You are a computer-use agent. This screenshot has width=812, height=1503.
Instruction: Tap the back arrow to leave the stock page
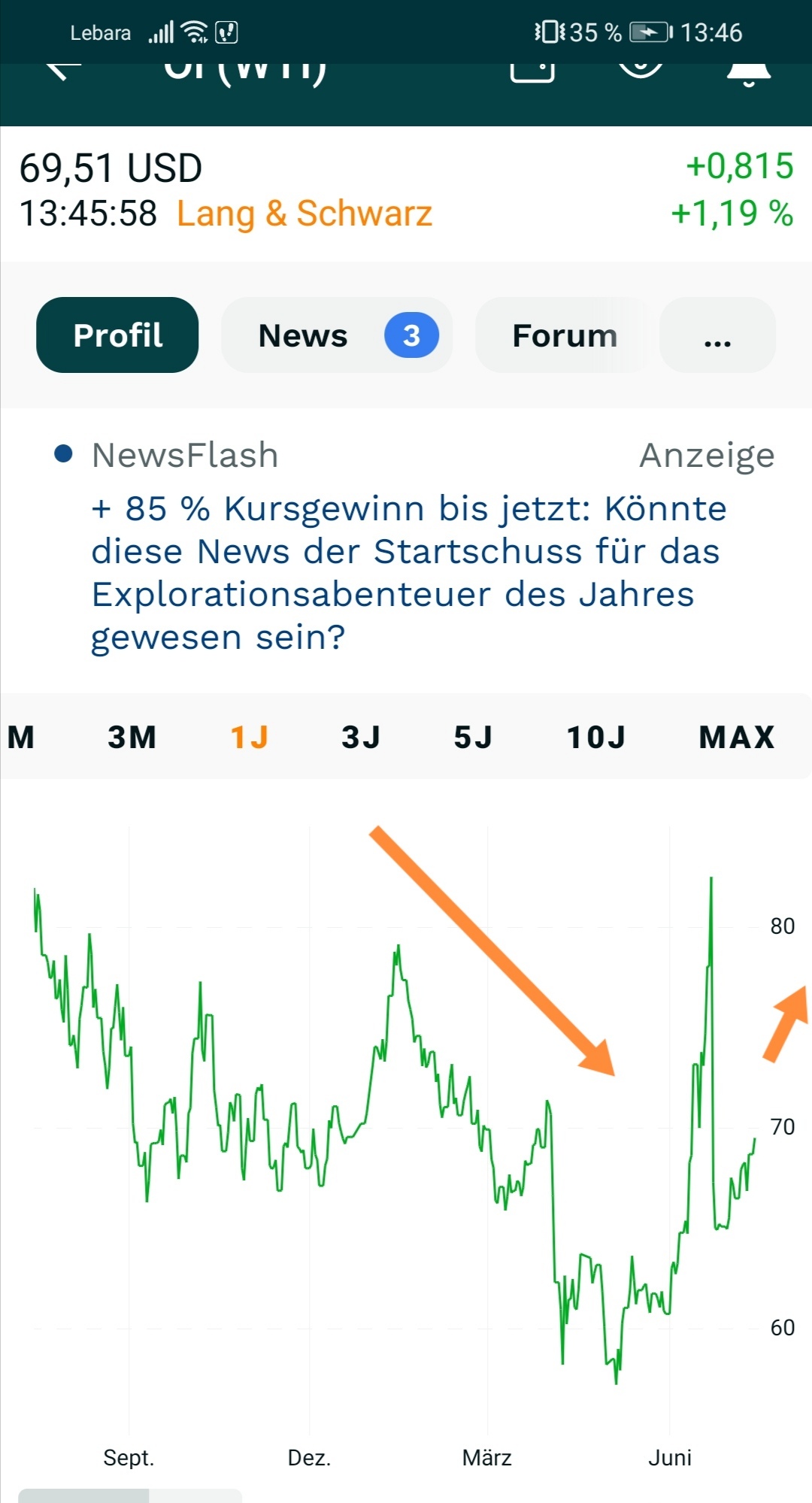(63, 71)
